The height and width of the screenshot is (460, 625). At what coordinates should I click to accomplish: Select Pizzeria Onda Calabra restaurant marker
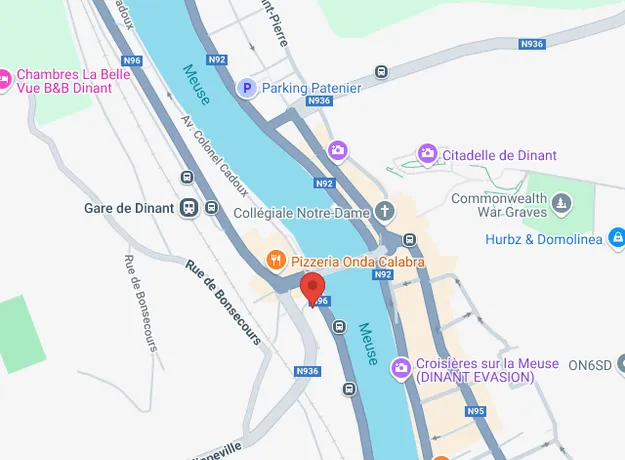[277, 261]
